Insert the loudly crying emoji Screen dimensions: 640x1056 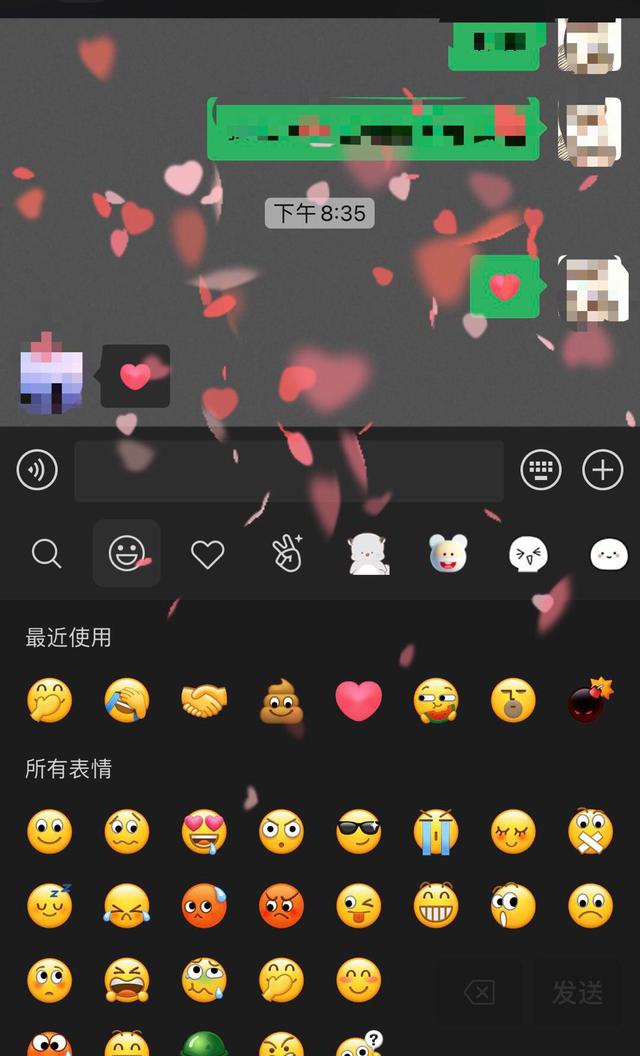[436, 832]
